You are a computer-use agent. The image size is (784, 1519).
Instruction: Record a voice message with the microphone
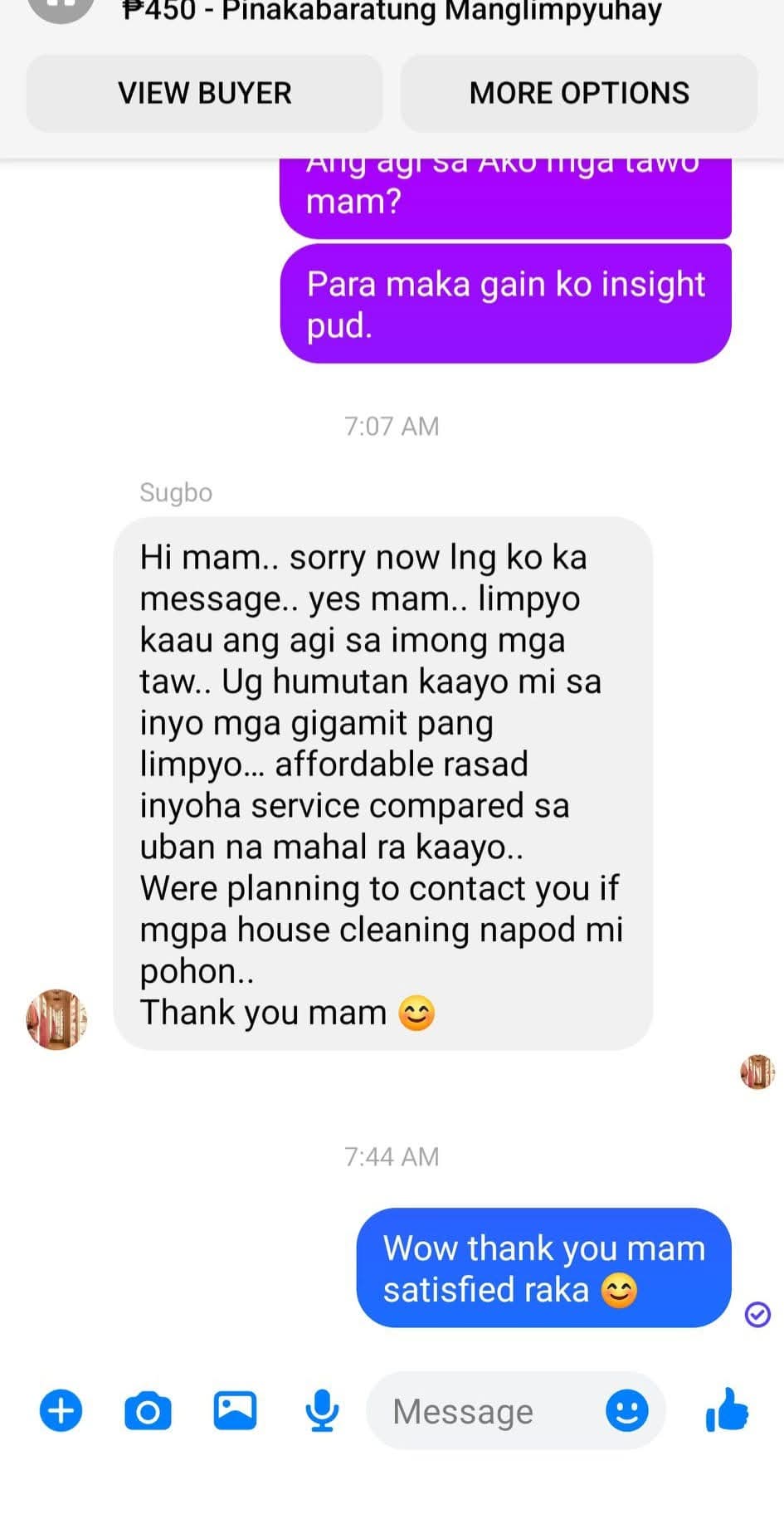pos(322,1410)
